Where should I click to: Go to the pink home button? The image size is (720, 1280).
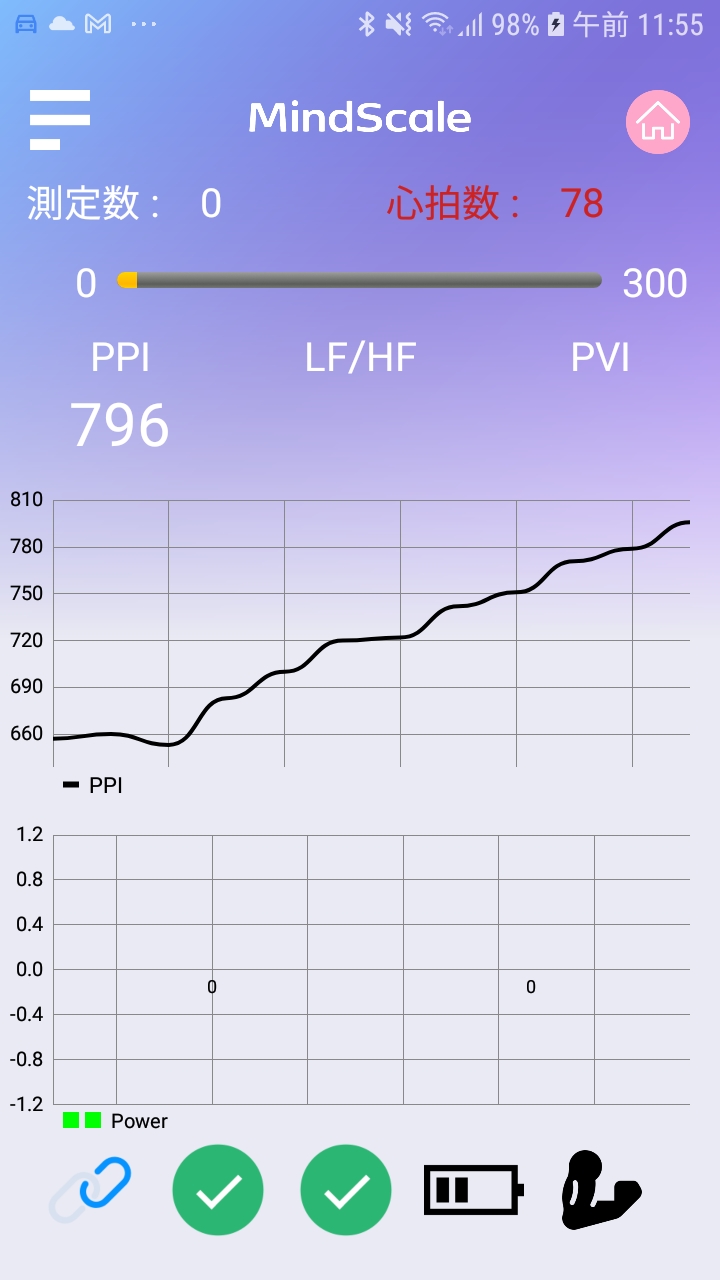[x=658, y=122]
